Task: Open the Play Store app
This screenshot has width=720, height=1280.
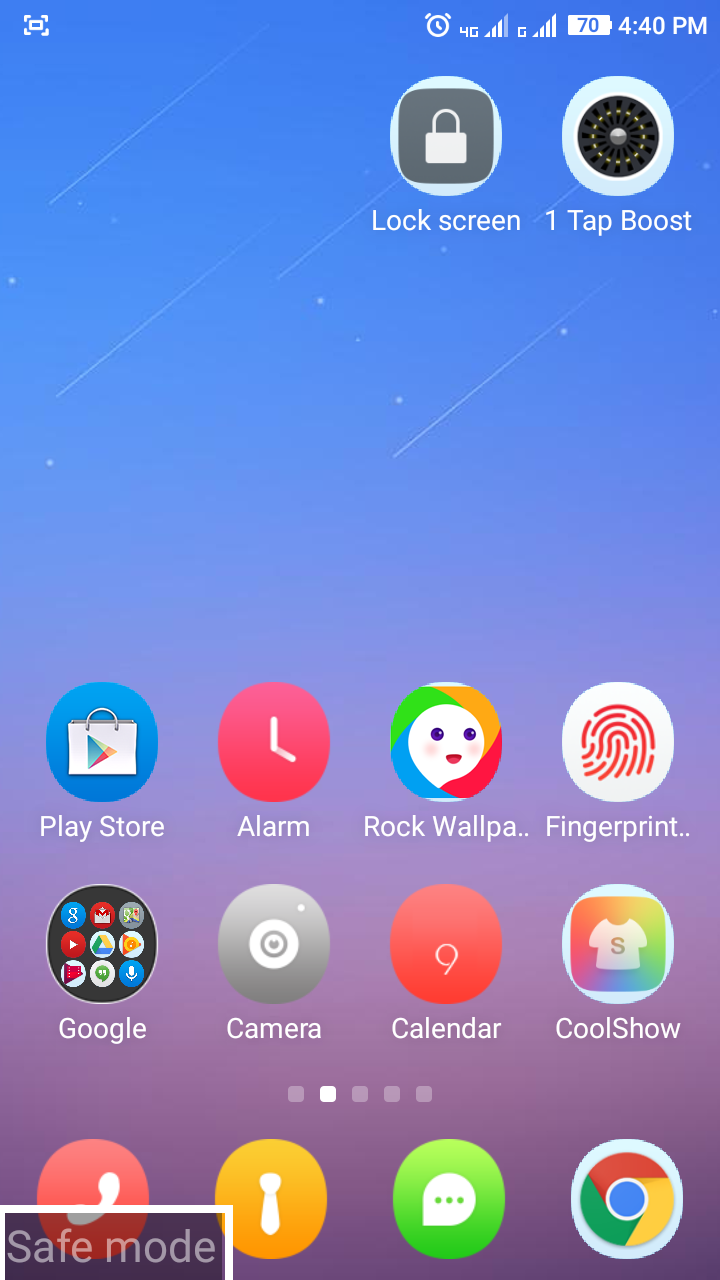Action: pyautogui.click(x=102, y=742)
